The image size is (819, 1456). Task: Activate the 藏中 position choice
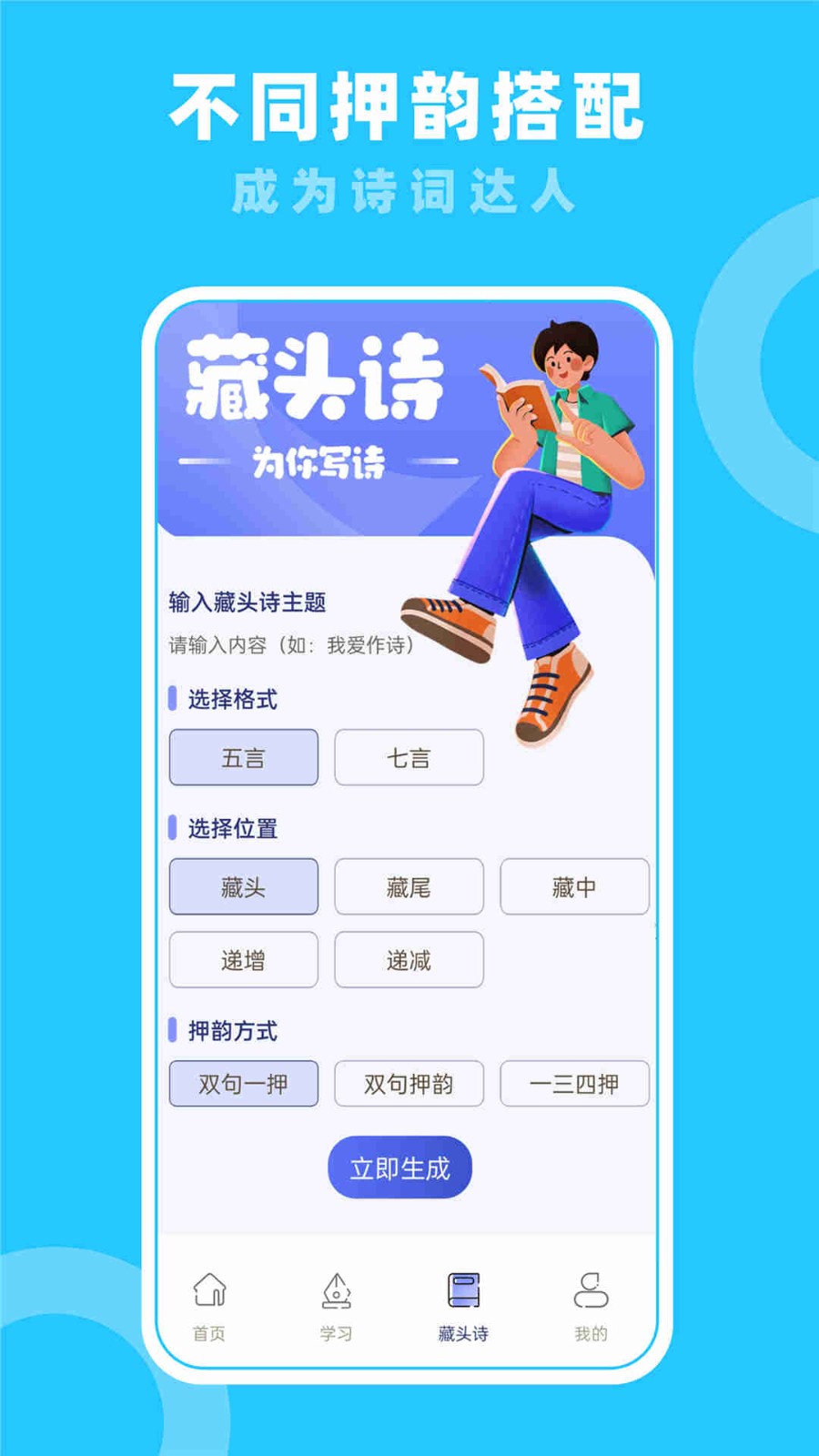pyautogui.click(x=573, y=887)
